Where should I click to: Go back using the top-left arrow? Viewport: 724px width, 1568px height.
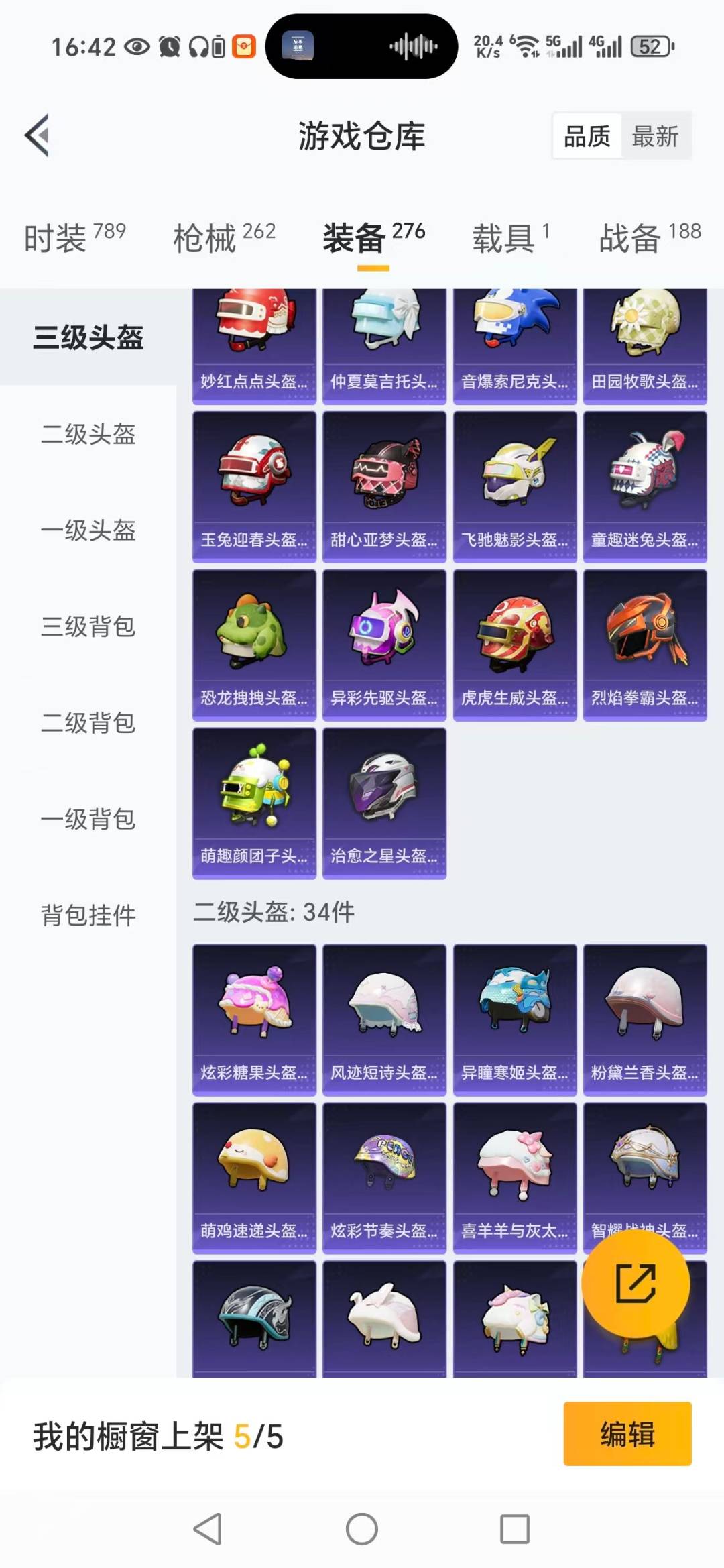(38, 135)
